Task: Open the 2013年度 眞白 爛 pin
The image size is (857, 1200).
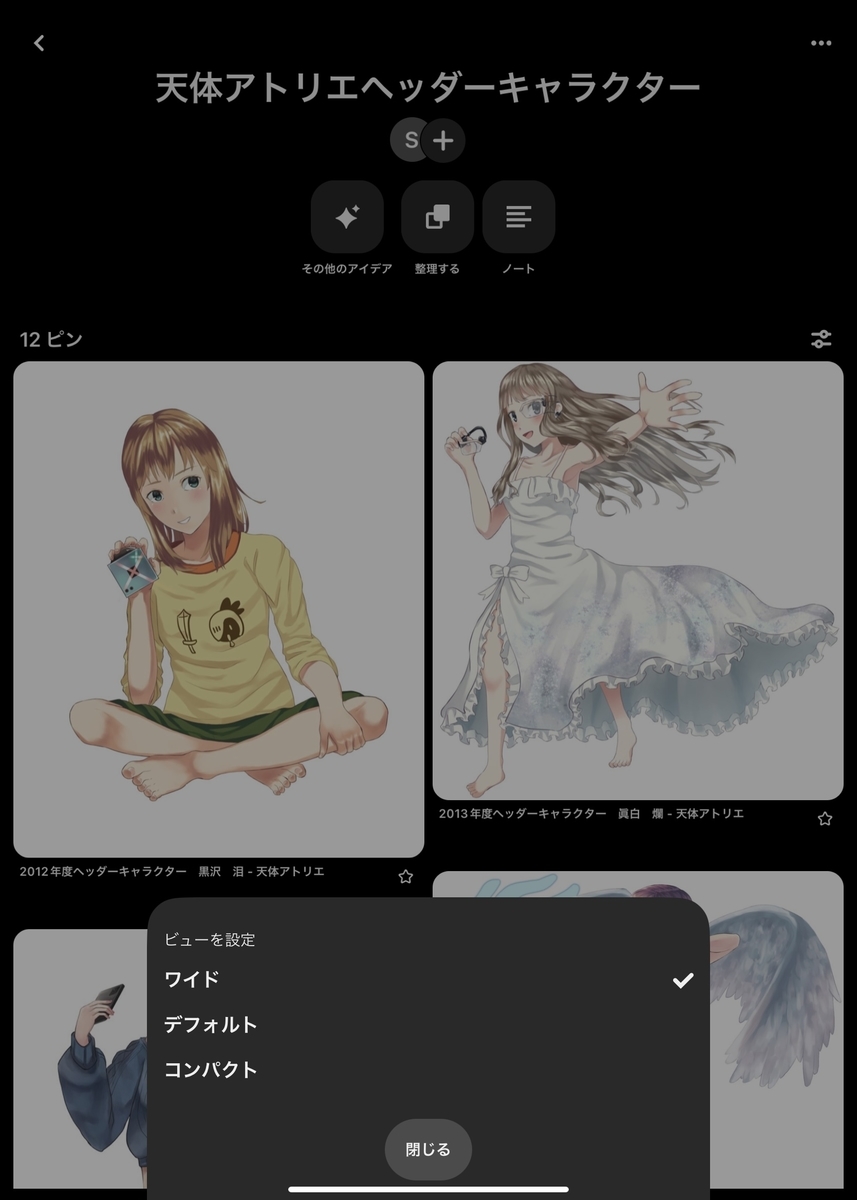Action: 637,580
